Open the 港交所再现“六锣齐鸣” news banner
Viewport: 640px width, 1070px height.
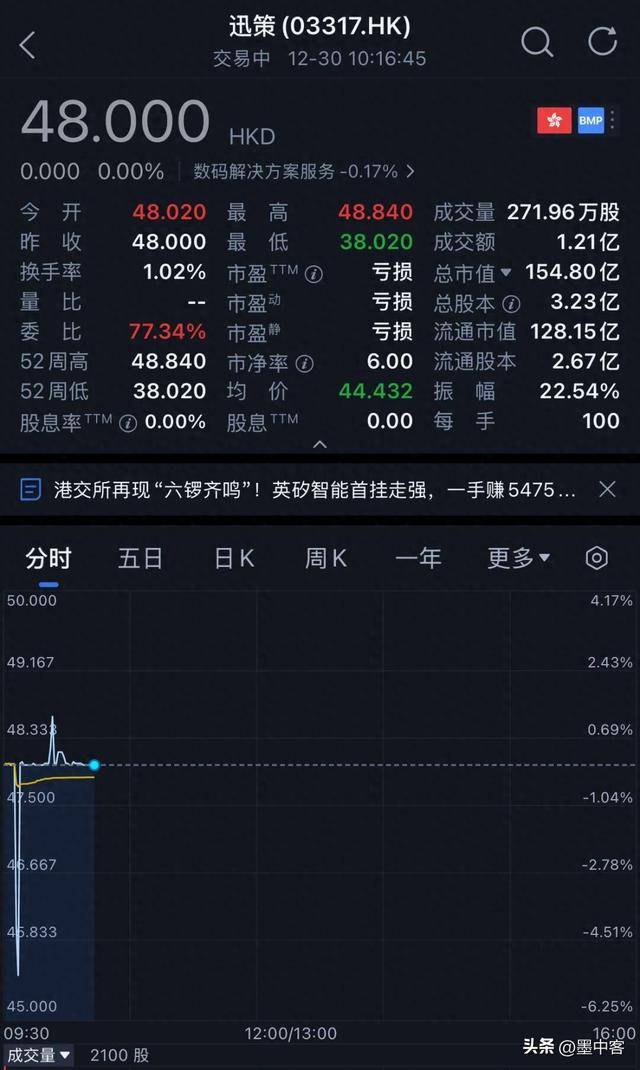tap(300, 489)
